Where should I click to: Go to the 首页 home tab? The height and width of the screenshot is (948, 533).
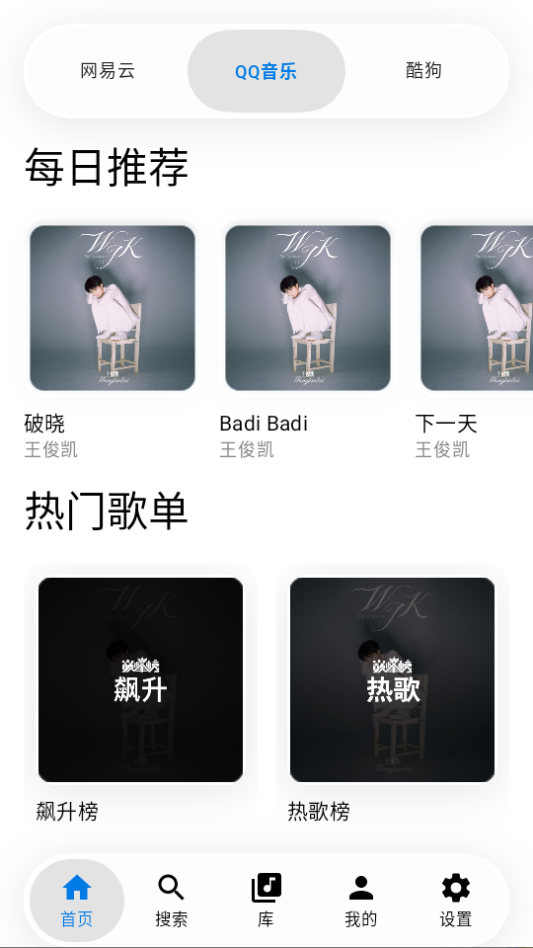(77, 900)
